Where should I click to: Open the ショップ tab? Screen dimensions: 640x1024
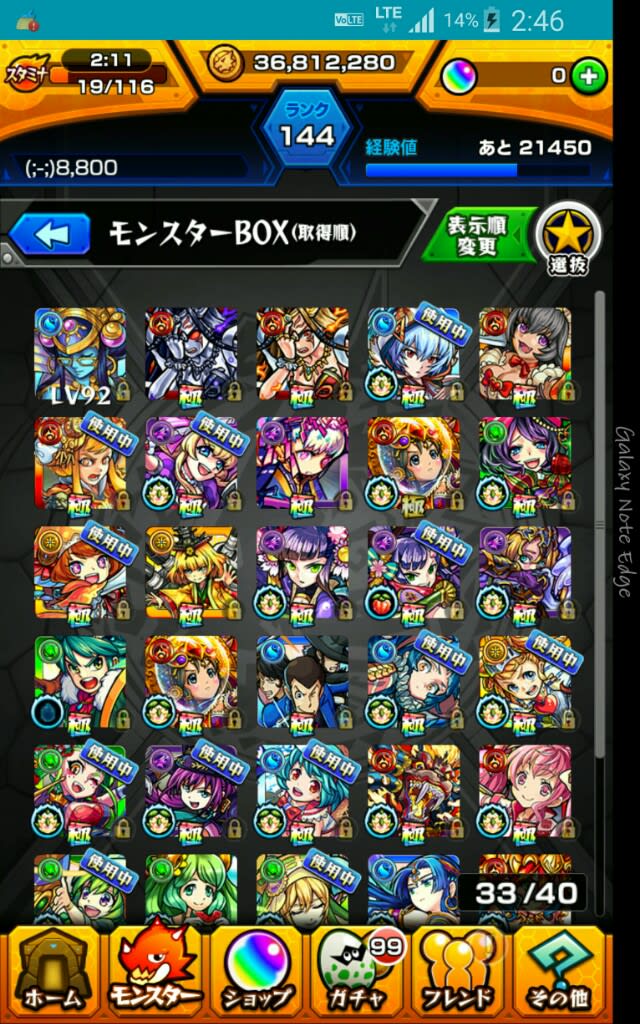[258, 972]
